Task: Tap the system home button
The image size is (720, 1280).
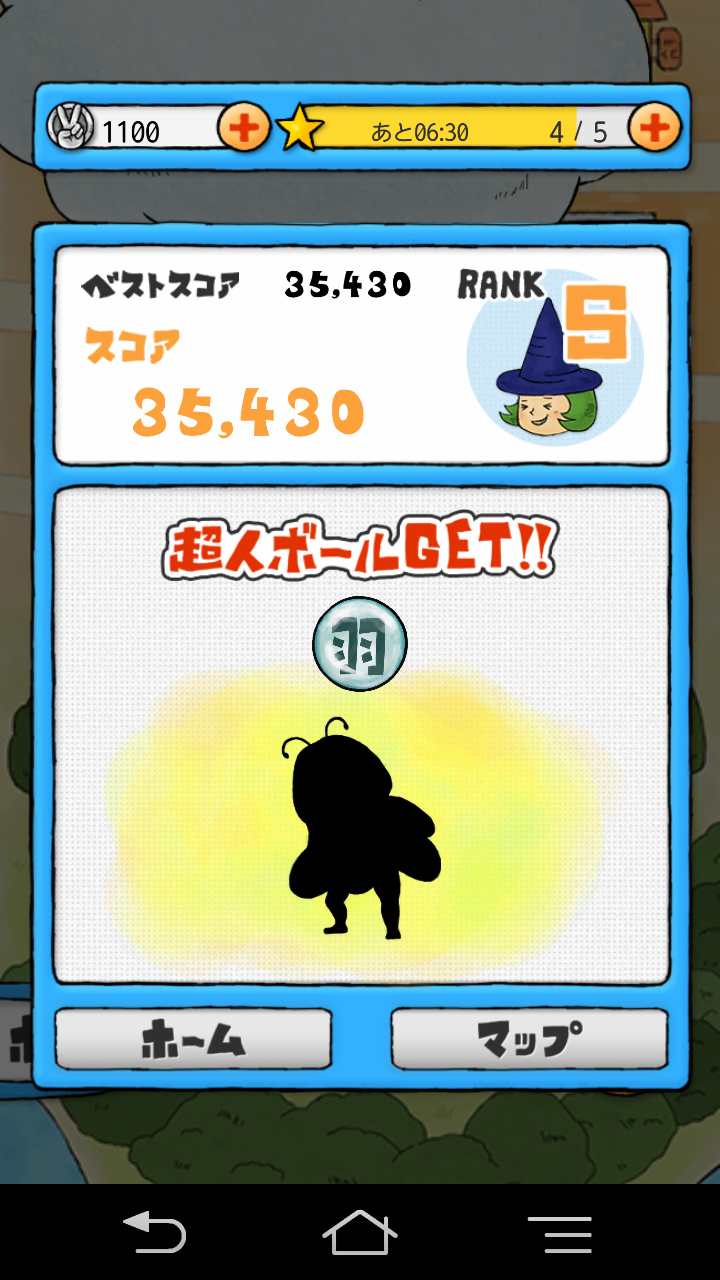Action: pyautogui.click(x=360, y=1232)
